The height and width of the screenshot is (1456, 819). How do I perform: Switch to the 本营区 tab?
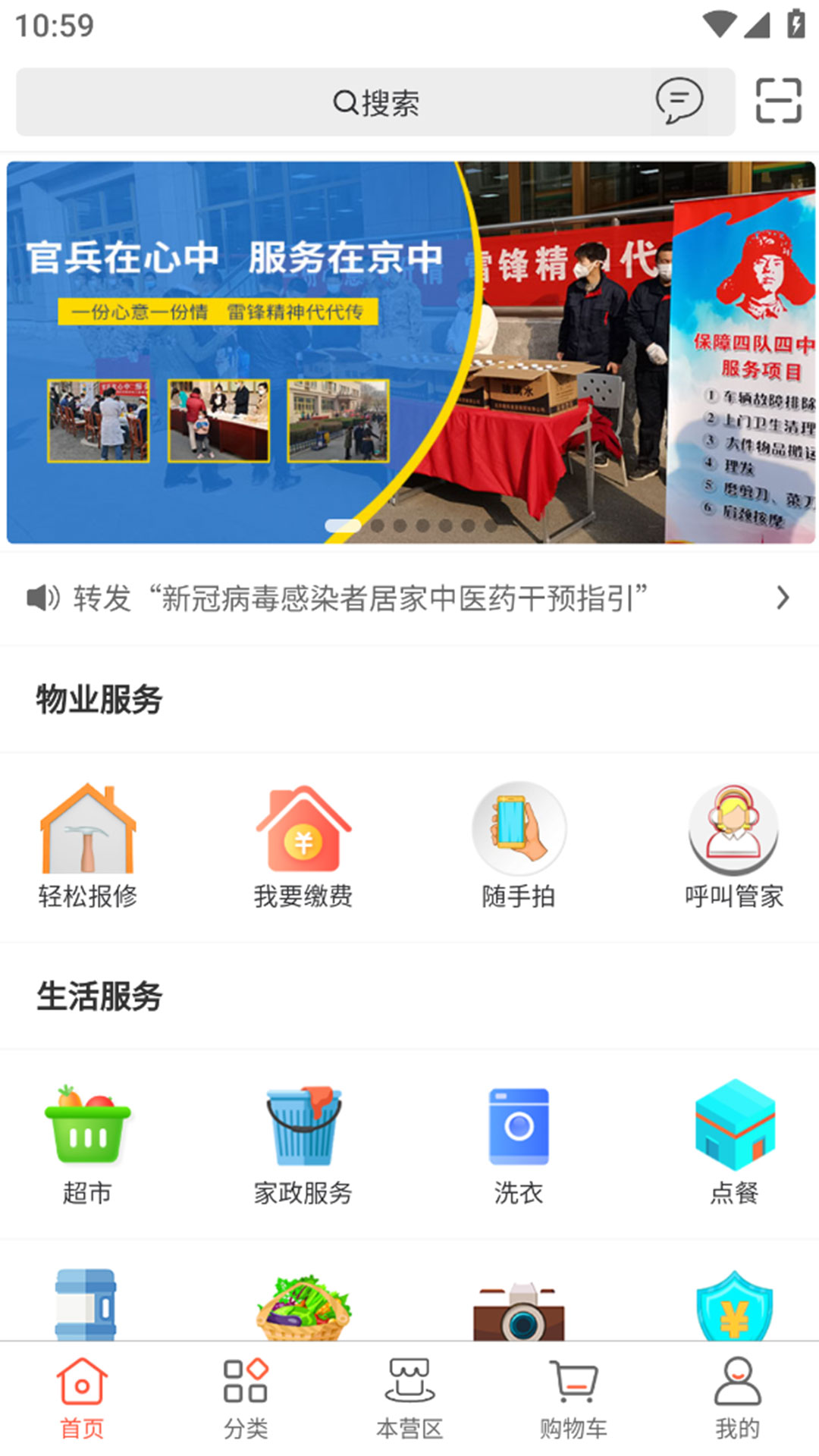click(409, 1399)
